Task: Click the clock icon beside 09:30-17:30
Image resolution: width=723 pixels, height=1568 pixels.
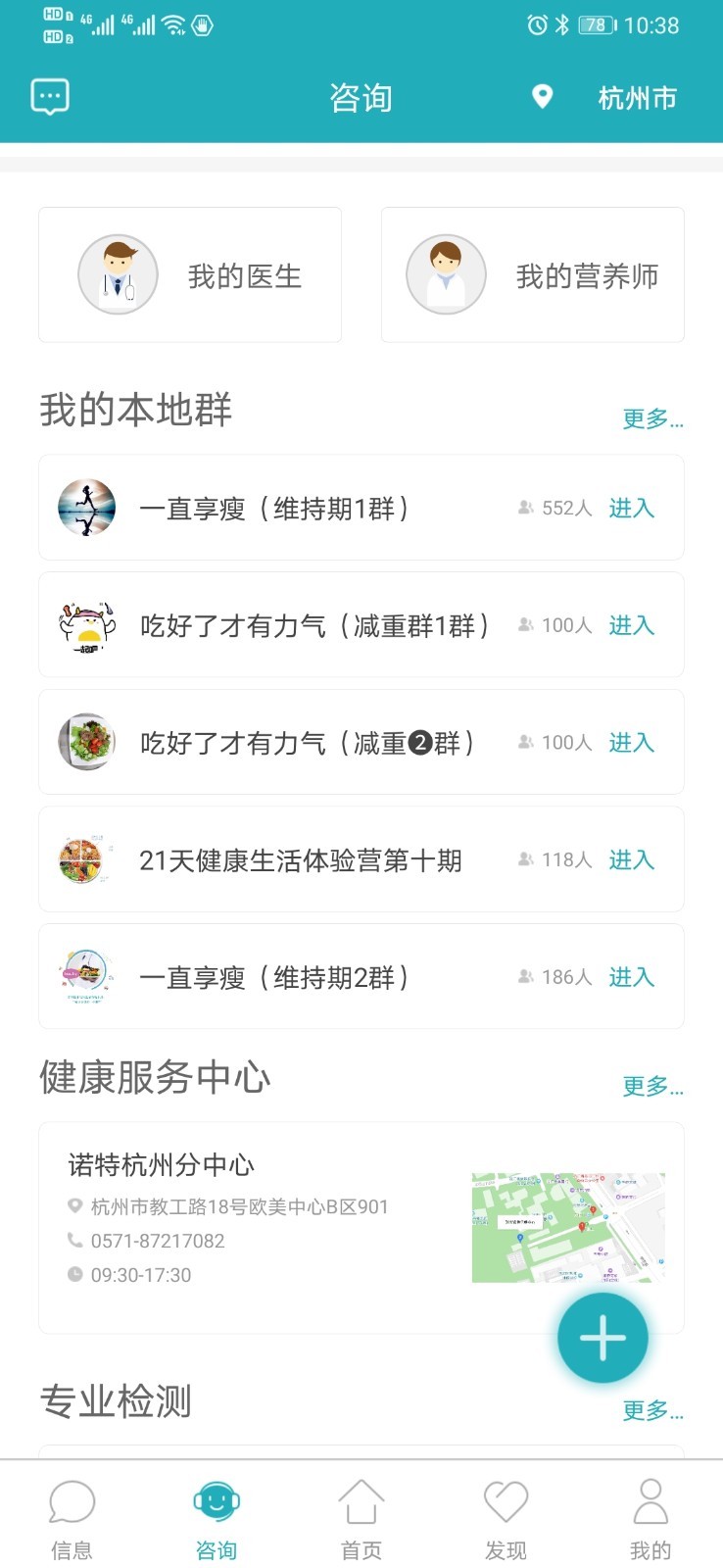Action: (x=74, y=1275)
